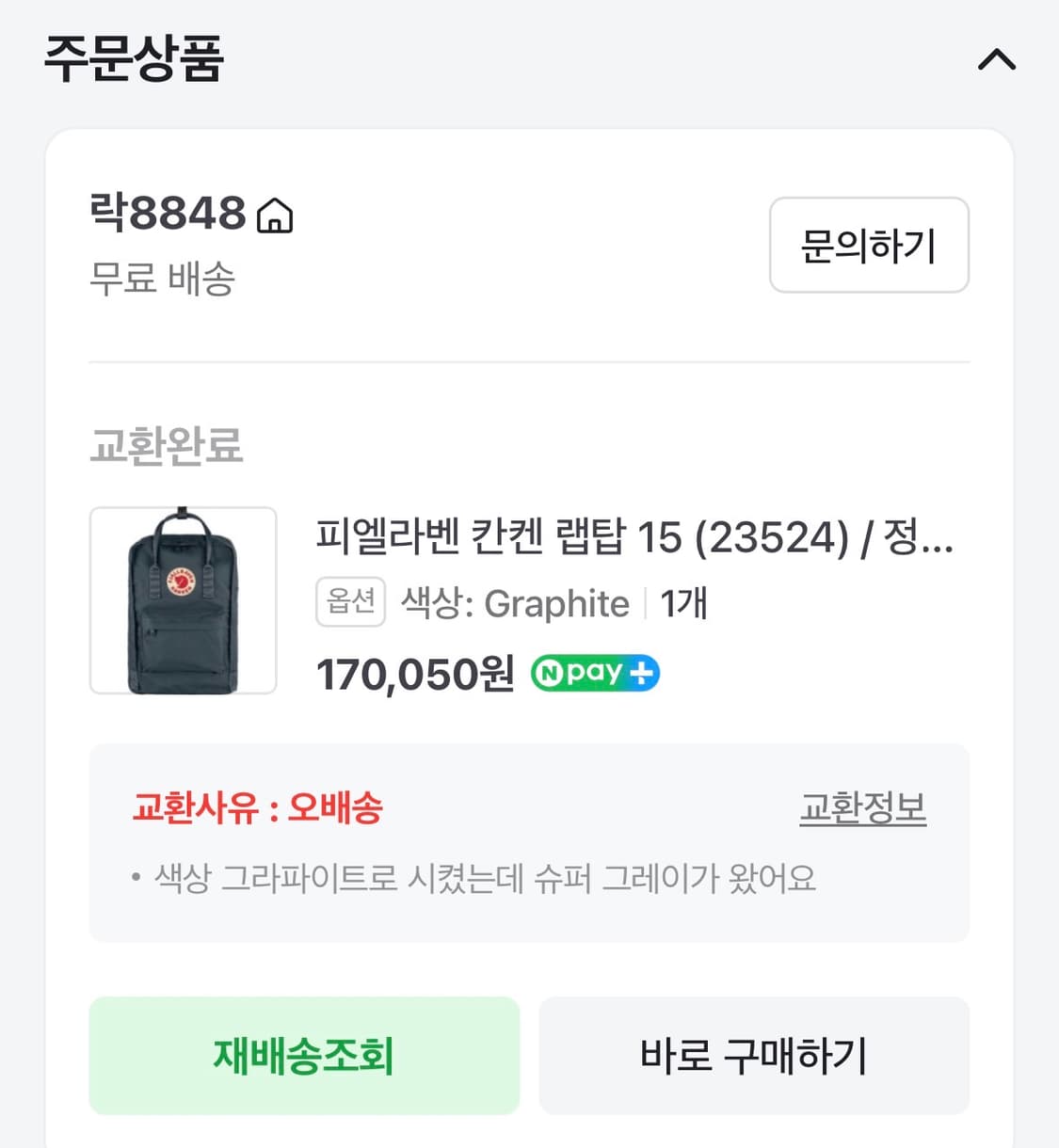Tap 재배송조회 to check redelivery status
1059x1148 pixels.
tap(303, 1055)
